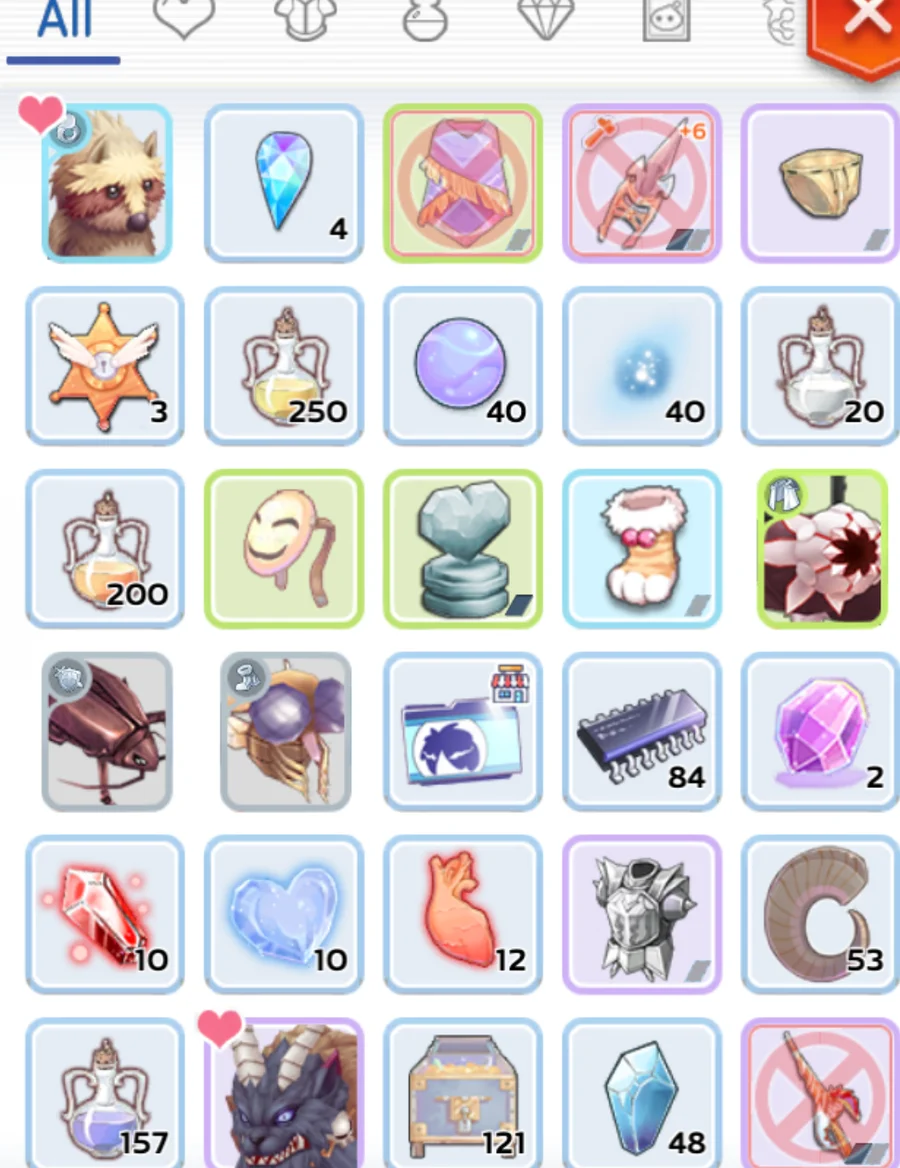Viewport: 900px width, 1168px height.
Task: Open the smiling mask item
Action: tap(284, 549)
